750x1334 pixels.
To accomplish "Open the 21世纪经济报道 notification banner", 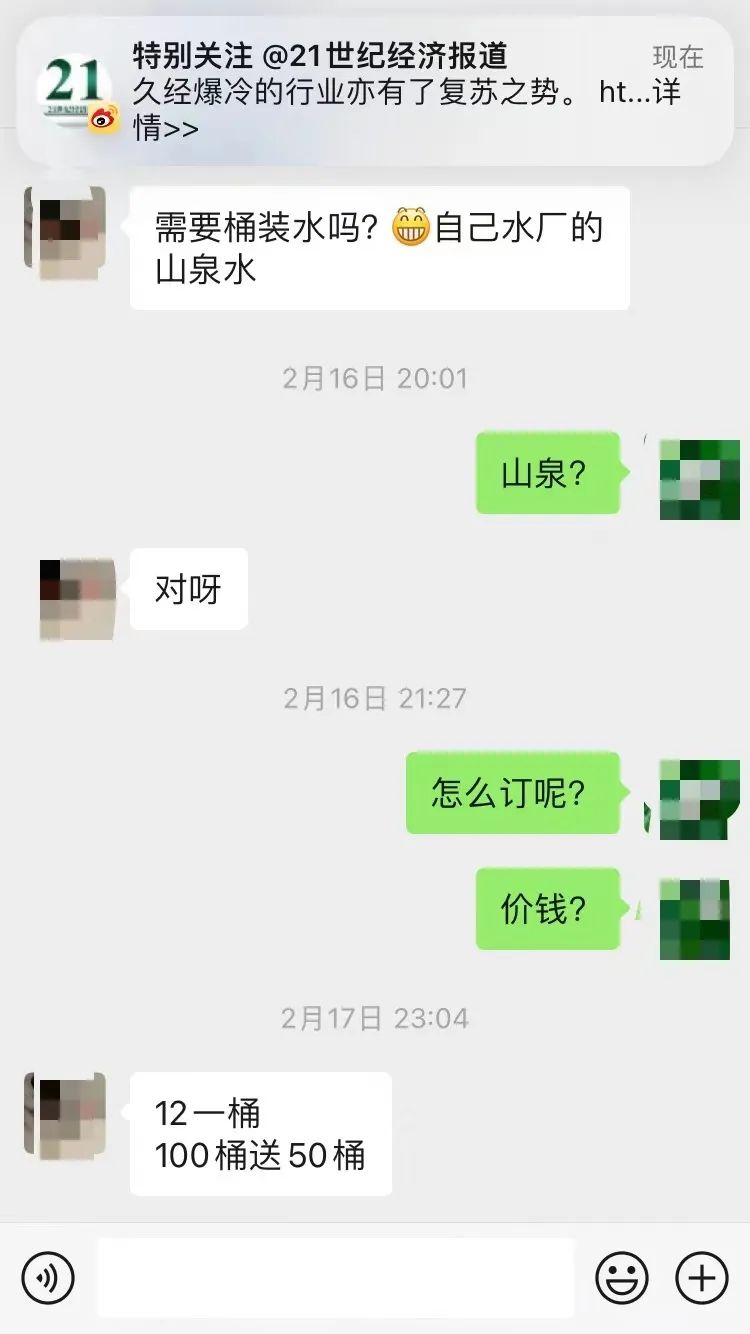I will pyautogui.click(x=375, y=90).
